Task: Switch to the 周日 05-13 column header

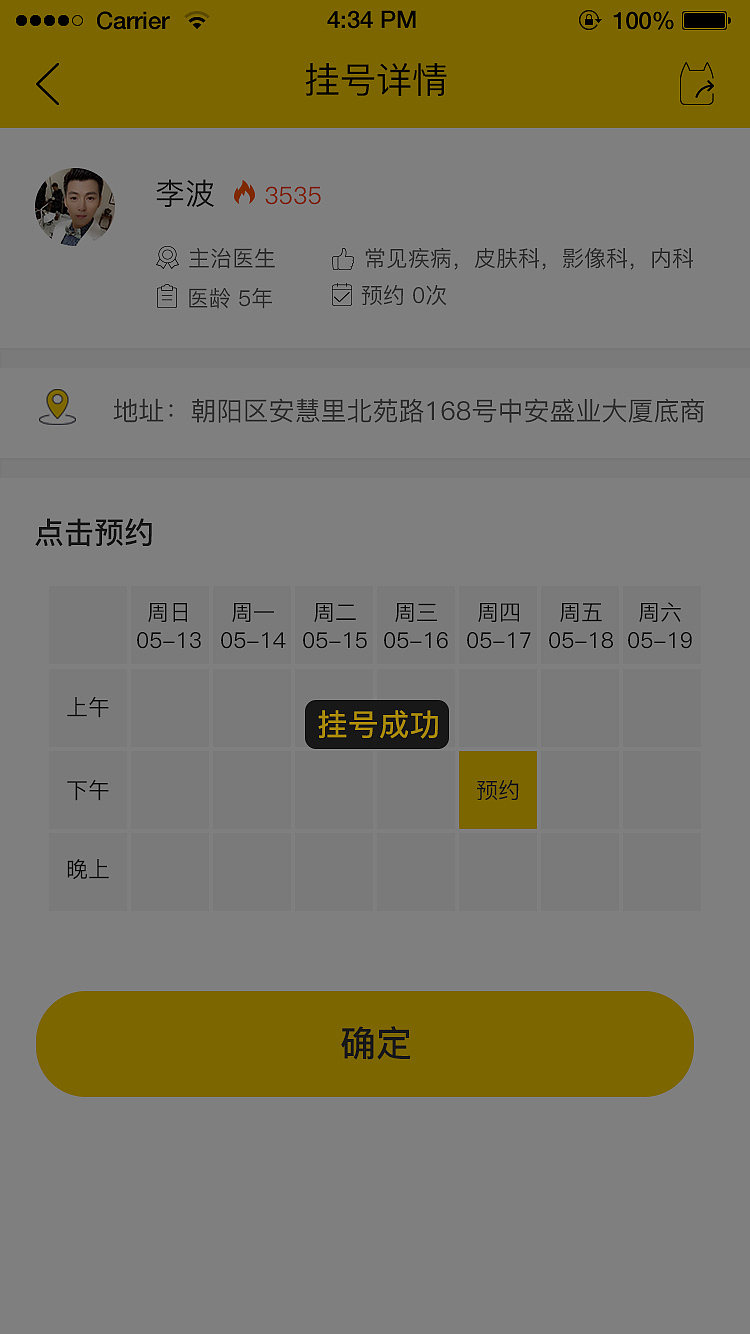Action: (169, 625)
